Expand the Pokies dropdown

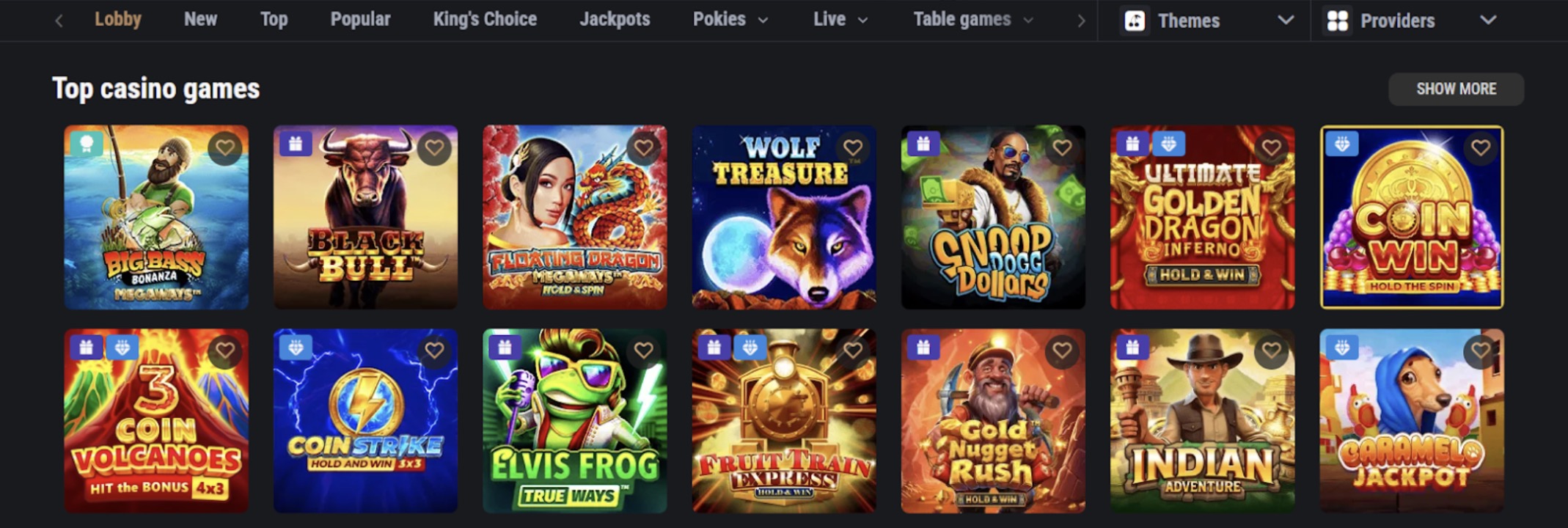(x=730, y=19)
